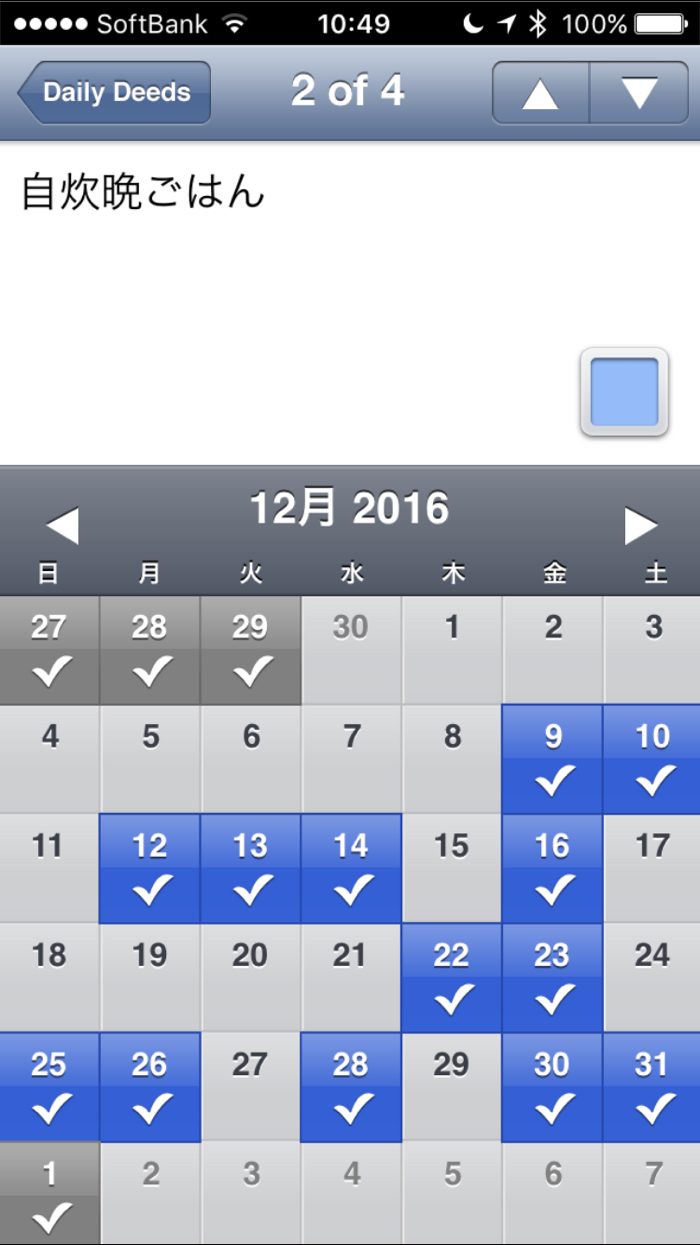Check off December 19
700x1245 pixels.
150,977
